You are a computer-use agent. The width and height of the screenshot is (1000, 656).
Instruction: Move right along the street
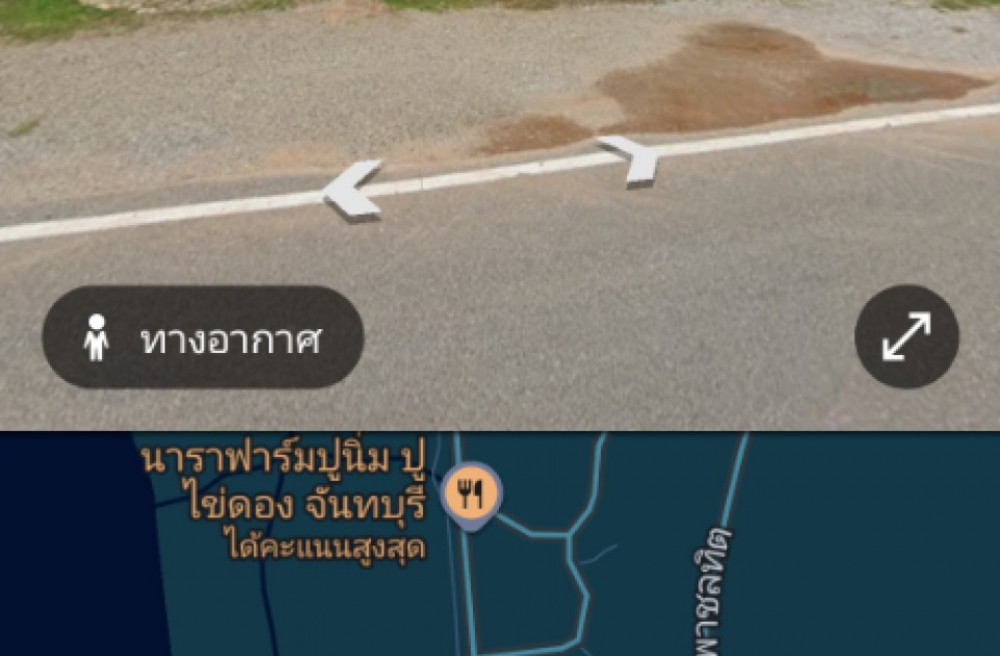pos(632,160)
